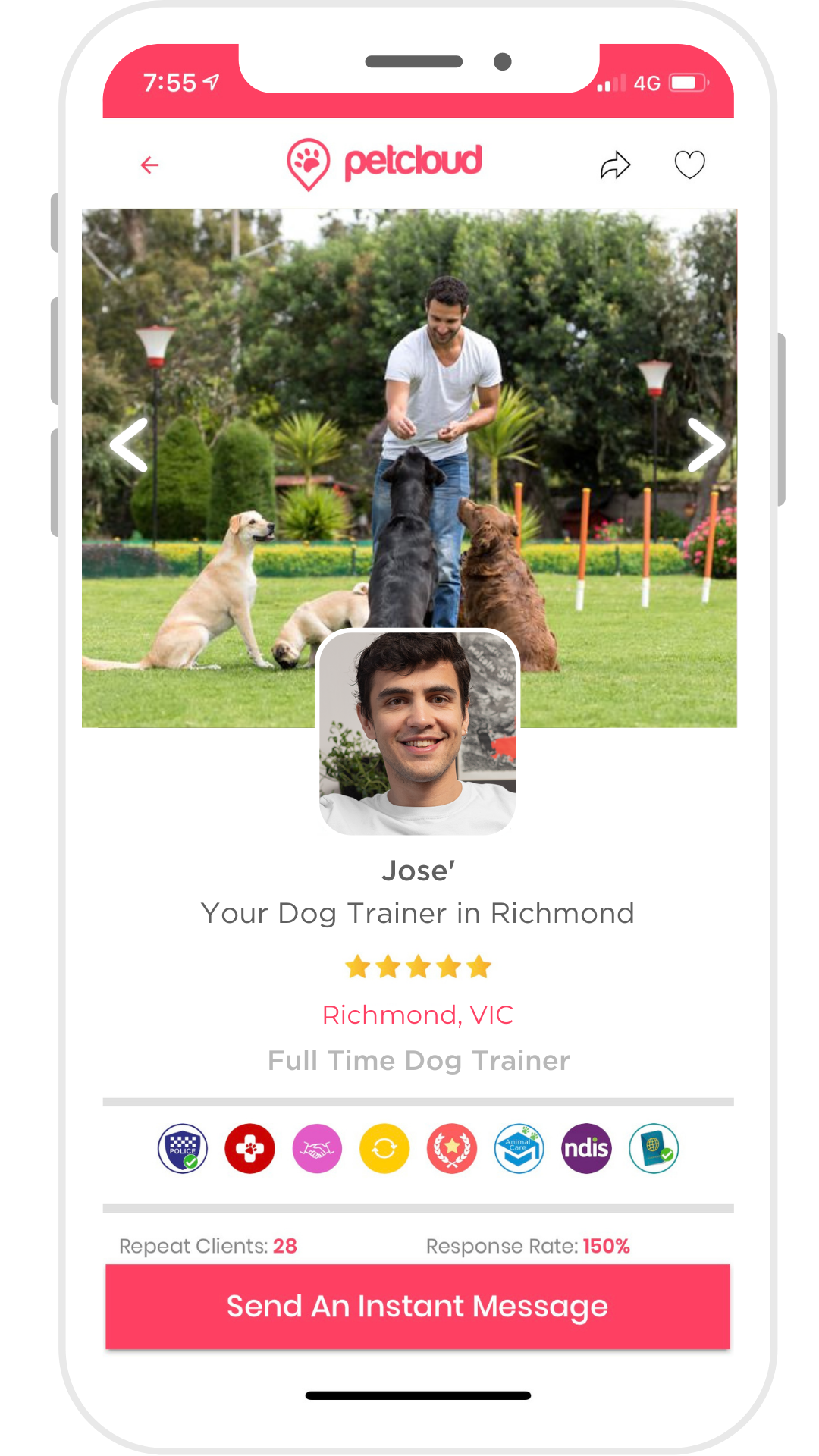Screen dimensions: 819x1456
Task: Open Jose's profile picture
Action: click(417, 733)
